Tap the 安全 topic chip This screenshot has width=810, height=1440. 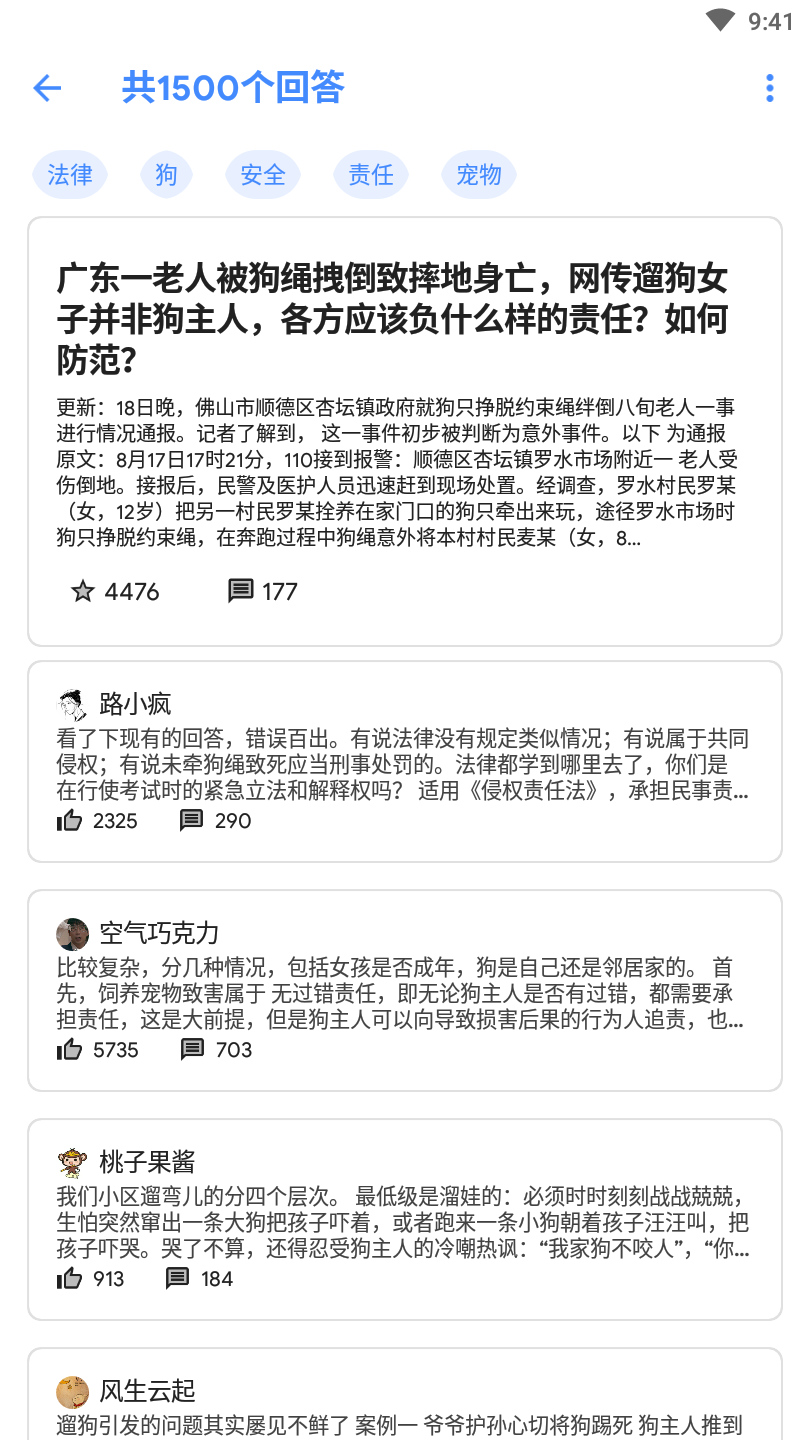tap(263, 175)
